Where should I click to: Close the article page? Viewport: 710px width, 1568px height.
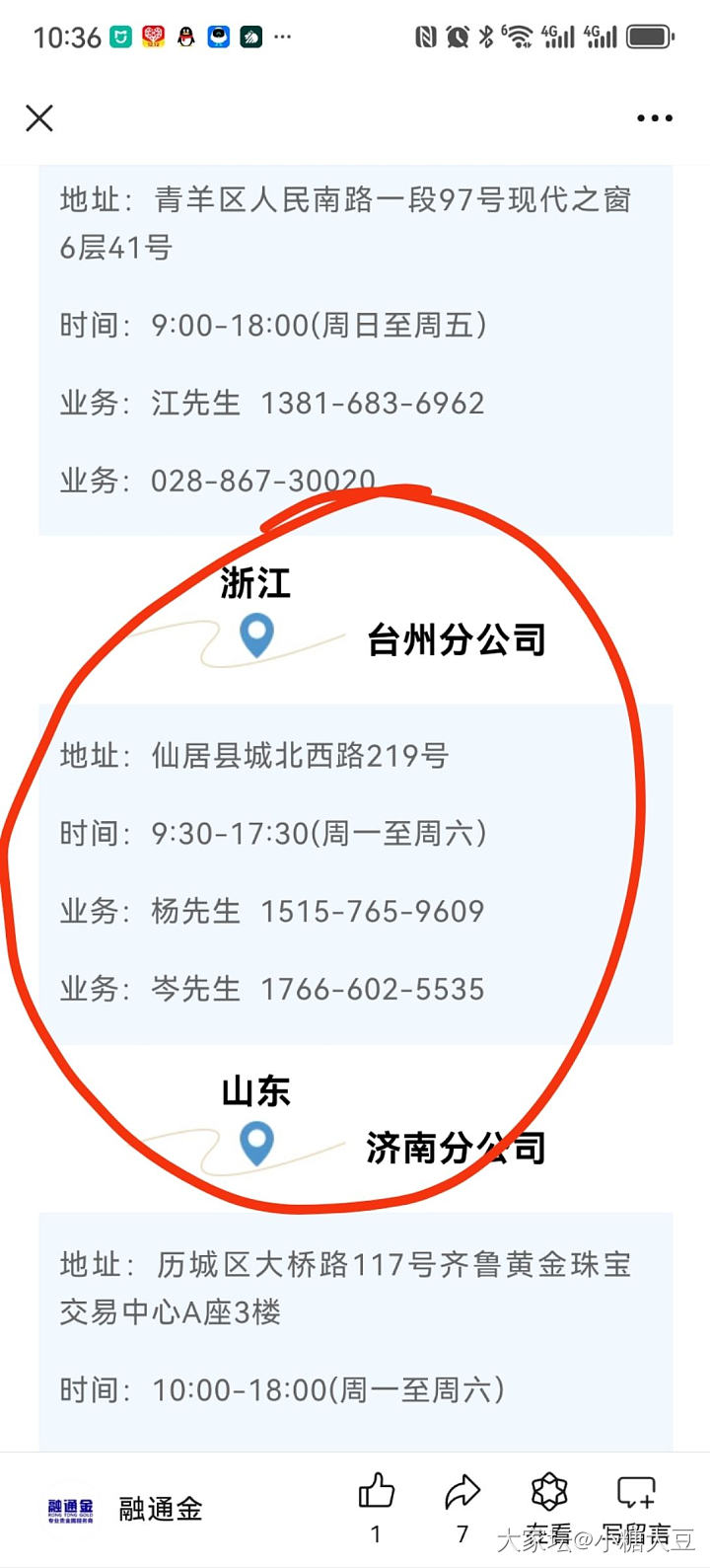[39, 118]
